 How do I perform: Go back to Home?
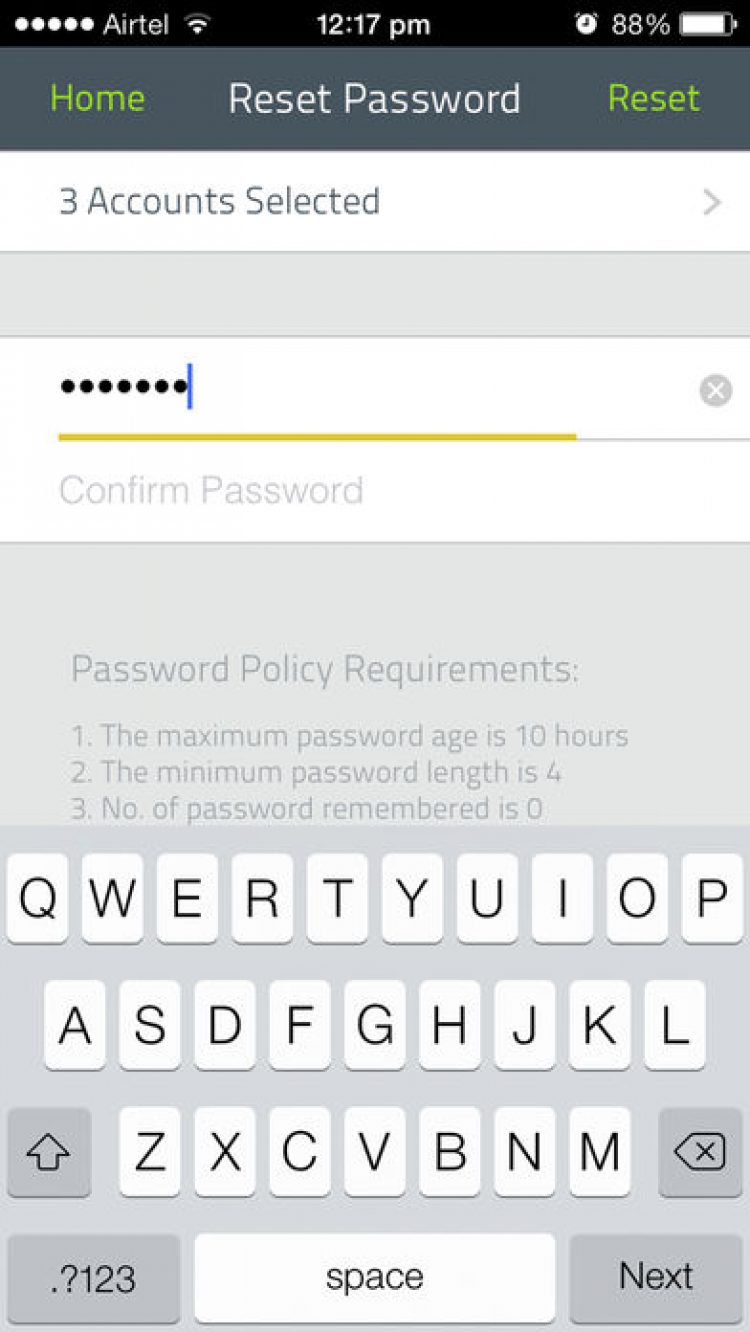point(97,98)
